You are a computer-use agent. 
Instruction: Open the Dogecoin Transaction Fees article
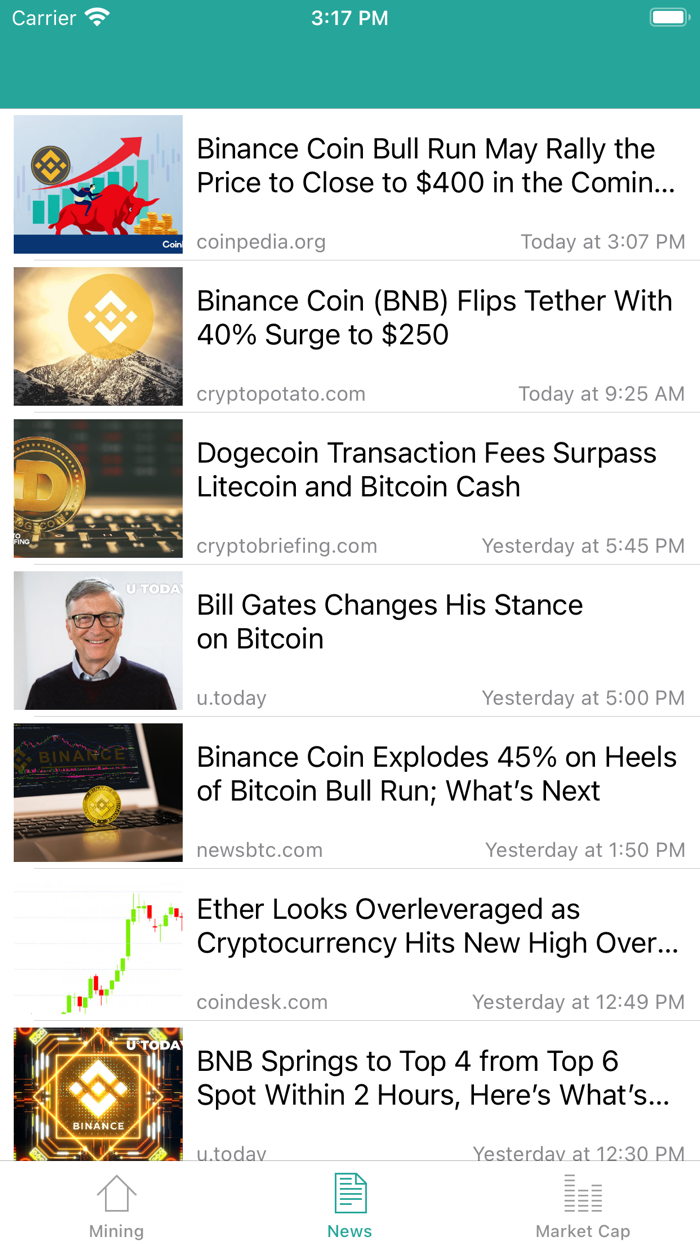coord(426,470)
